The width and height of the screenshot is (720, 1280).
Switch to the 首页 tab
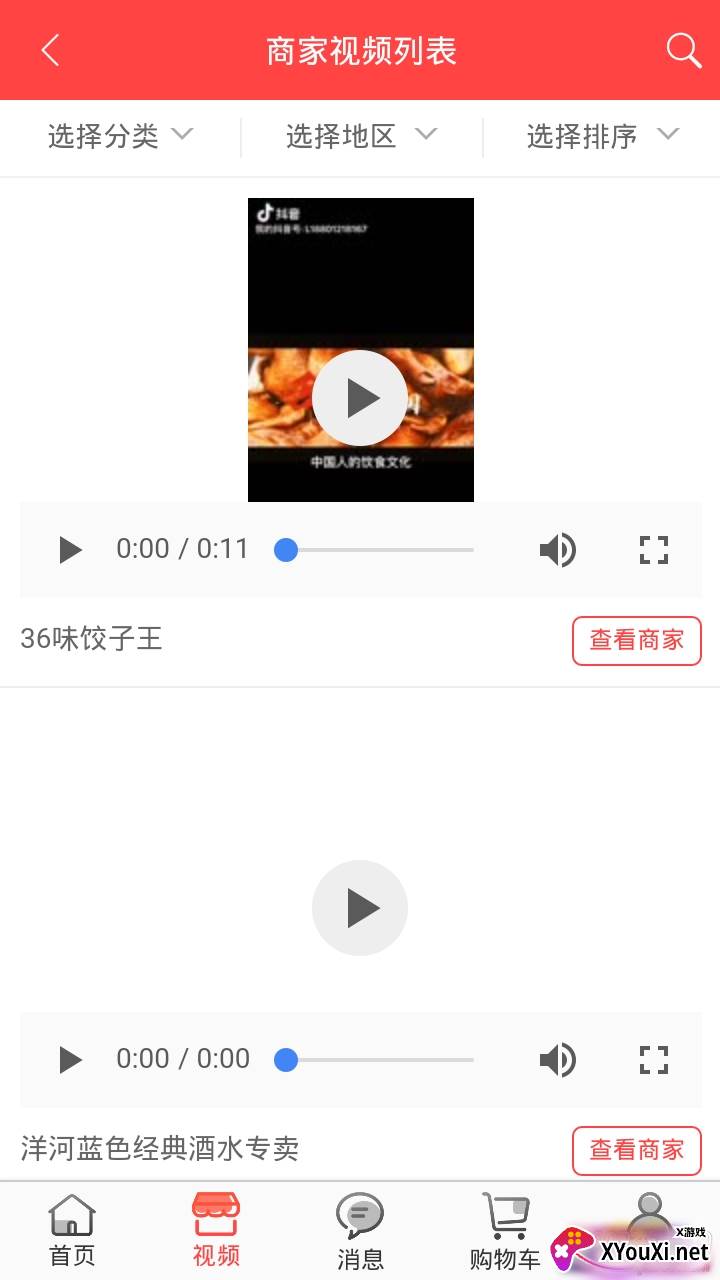[x=72, y=1230]
